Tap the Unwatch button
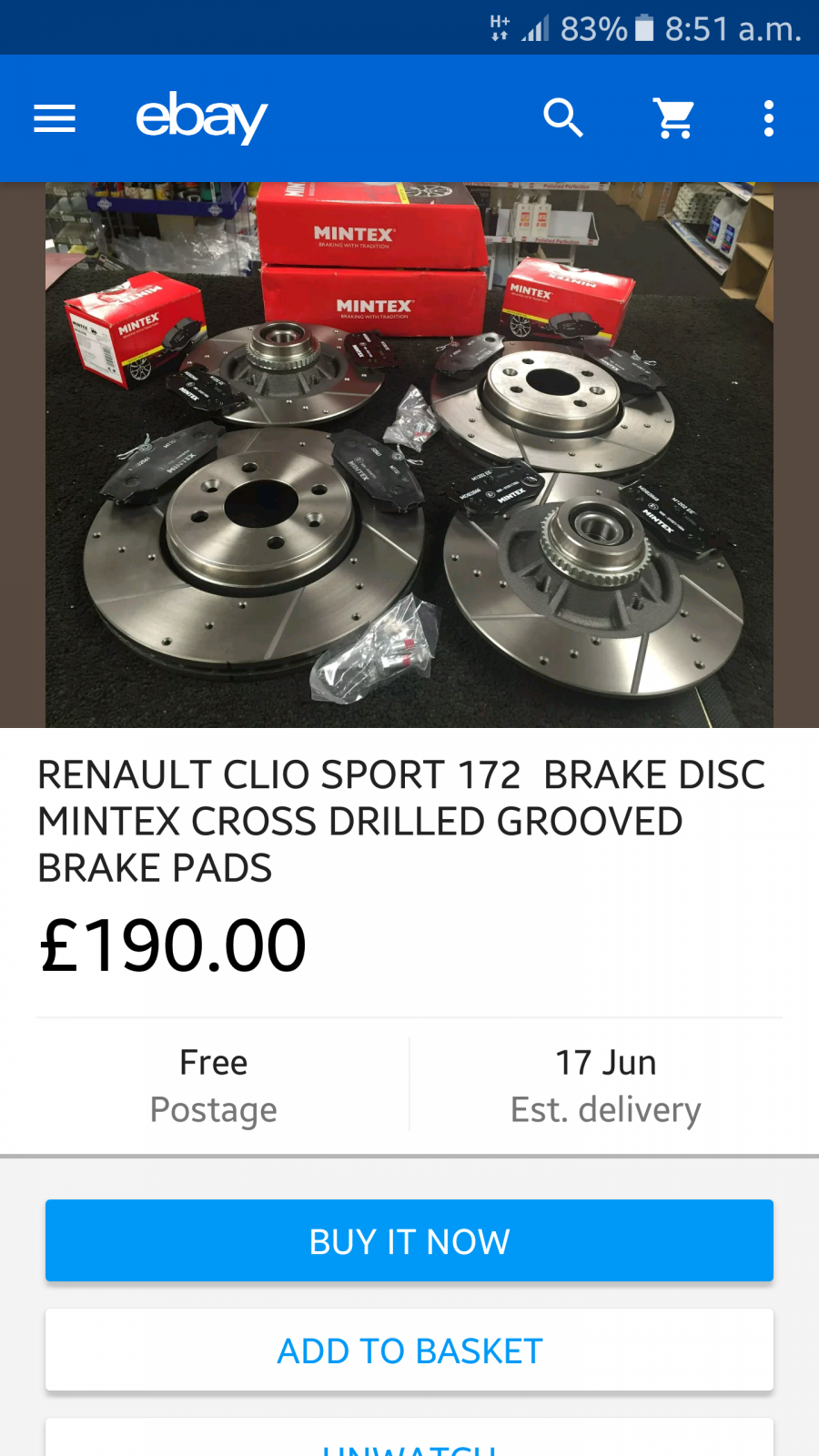 click(x=409, y=1442)
